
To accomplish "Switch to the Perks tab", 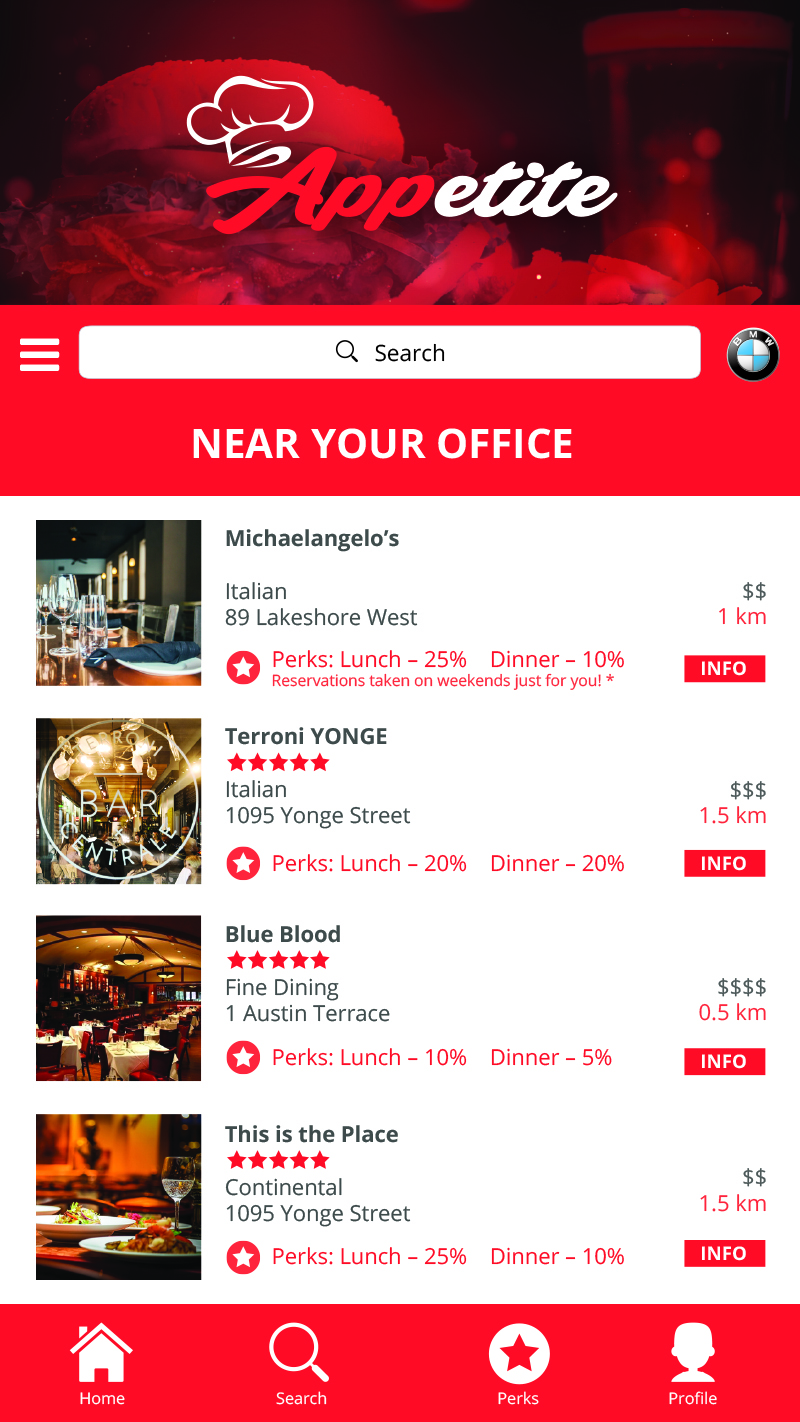I will [518, 1364].
